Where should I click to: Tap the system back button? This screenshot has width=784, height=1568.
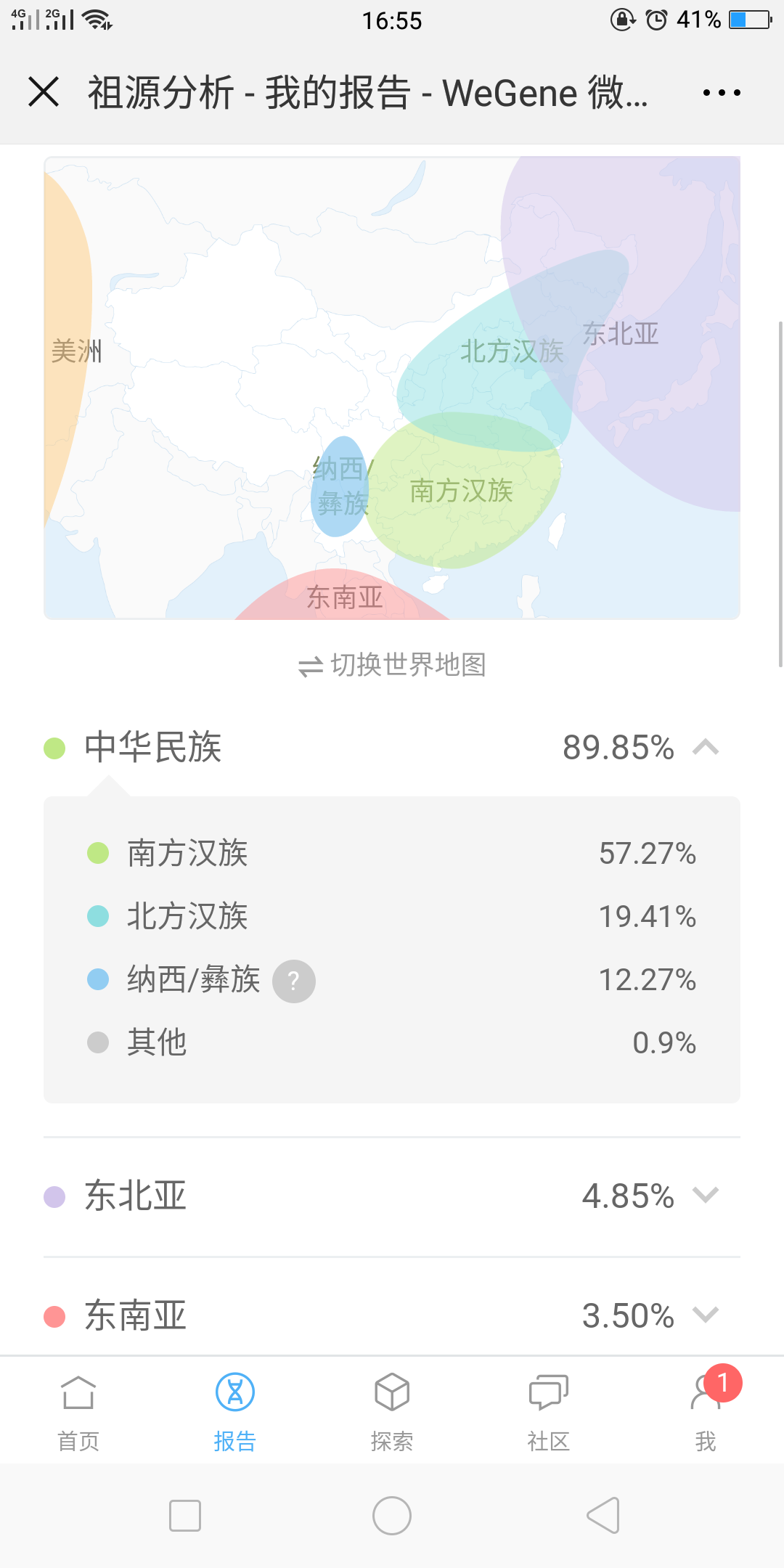pyautogui.click(x=603, y=1516)
